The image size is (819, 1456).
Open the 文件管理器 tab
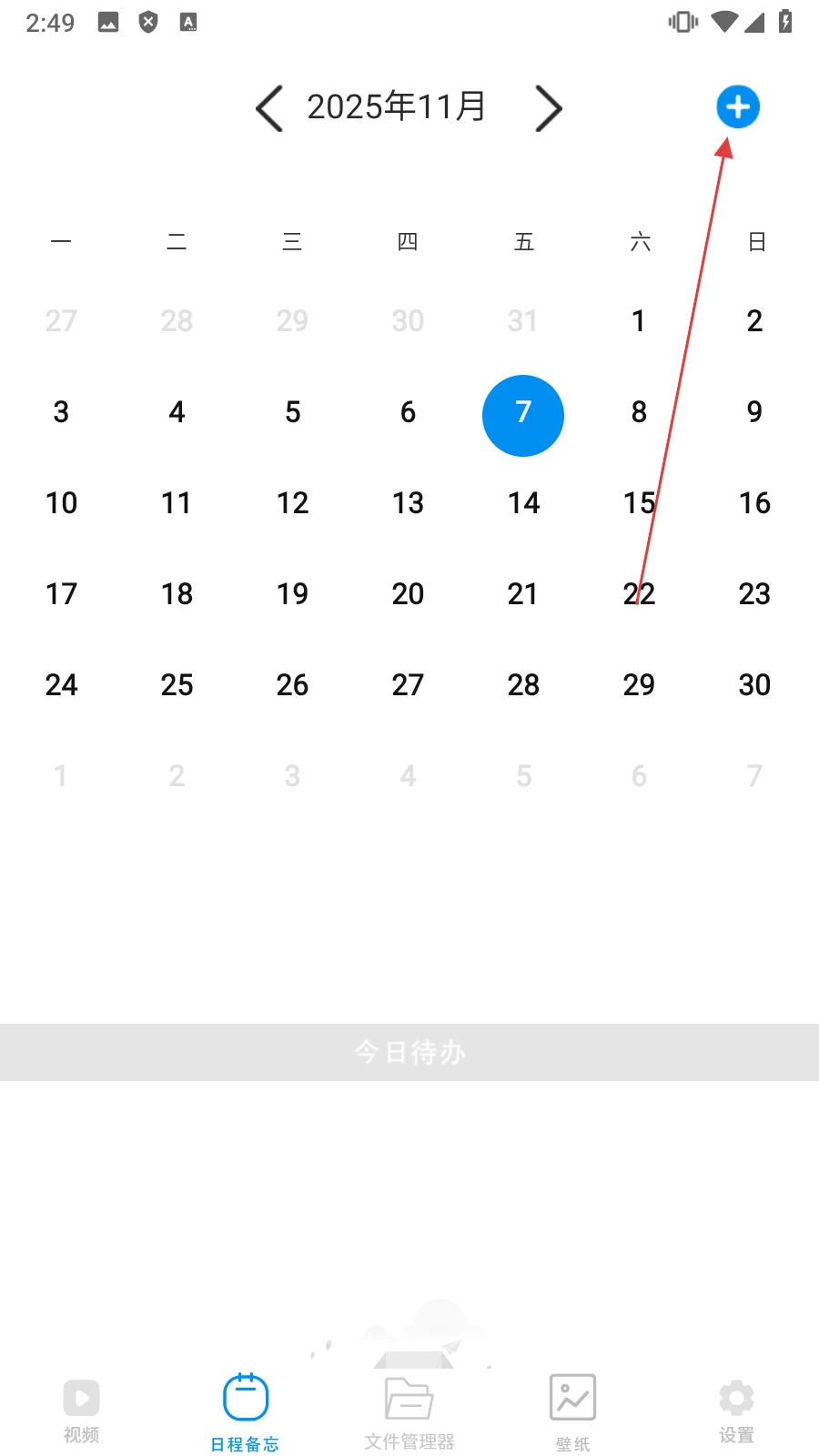click(x=409, y=1410)
